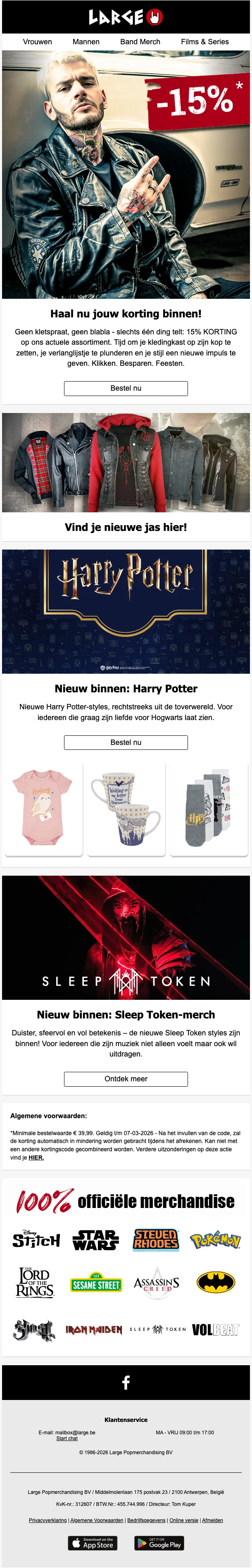The image size is (252, 1568).
Task: Tap Afmelden to unsubscribe
Action: click(212, 1520)
